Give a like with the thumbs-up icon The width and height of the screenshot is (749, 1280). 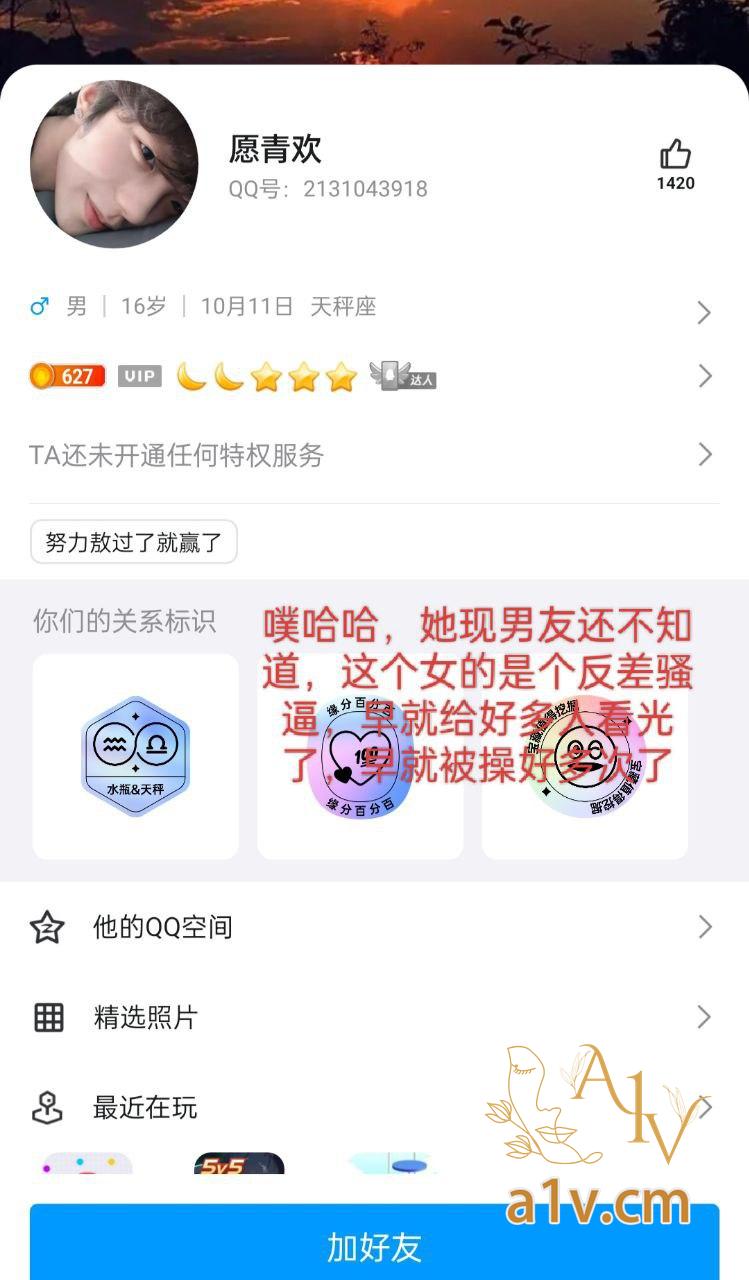click(676, 156)
